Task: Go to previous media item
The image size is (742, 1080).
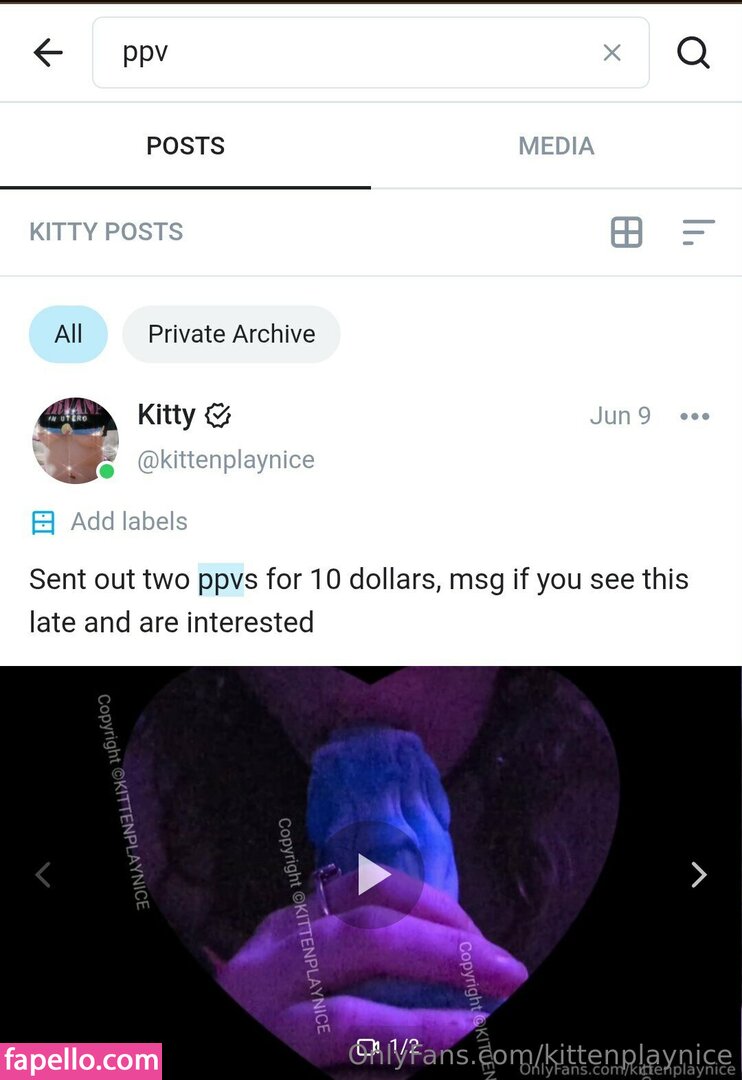Action: point(43,875)
